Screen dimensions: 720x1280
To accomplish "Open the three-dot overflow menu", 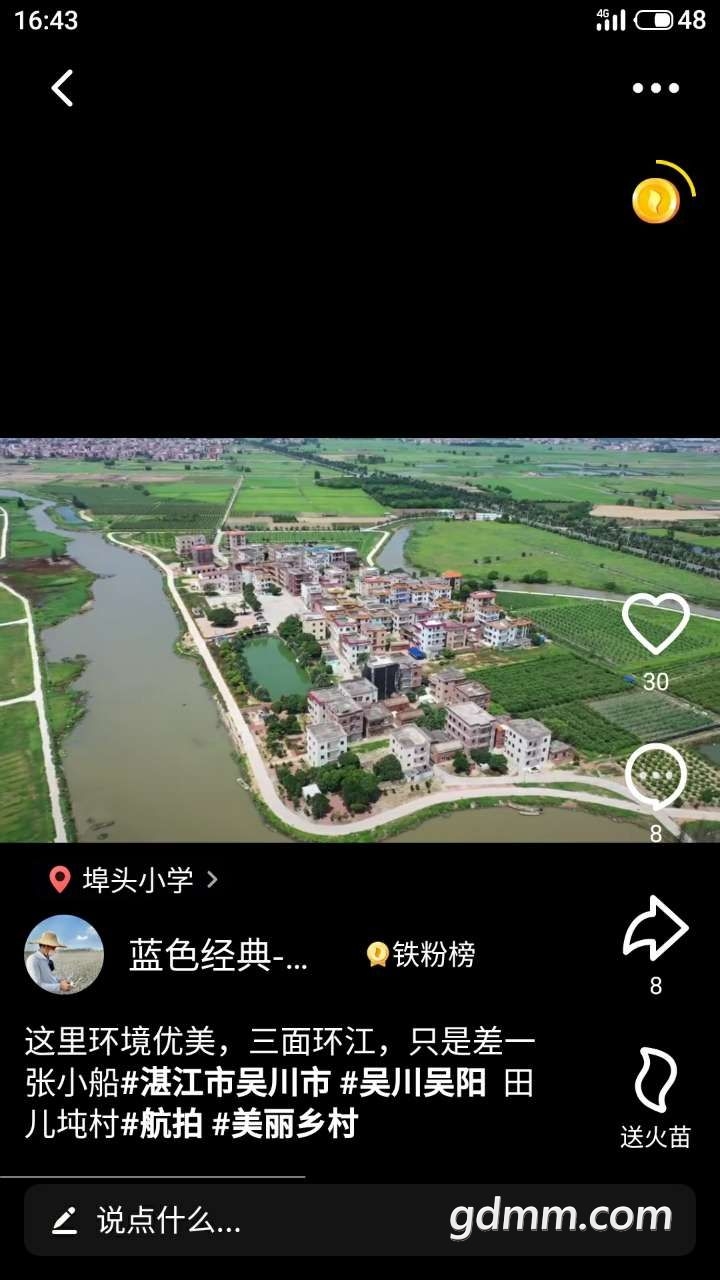I will coord(656,88).
